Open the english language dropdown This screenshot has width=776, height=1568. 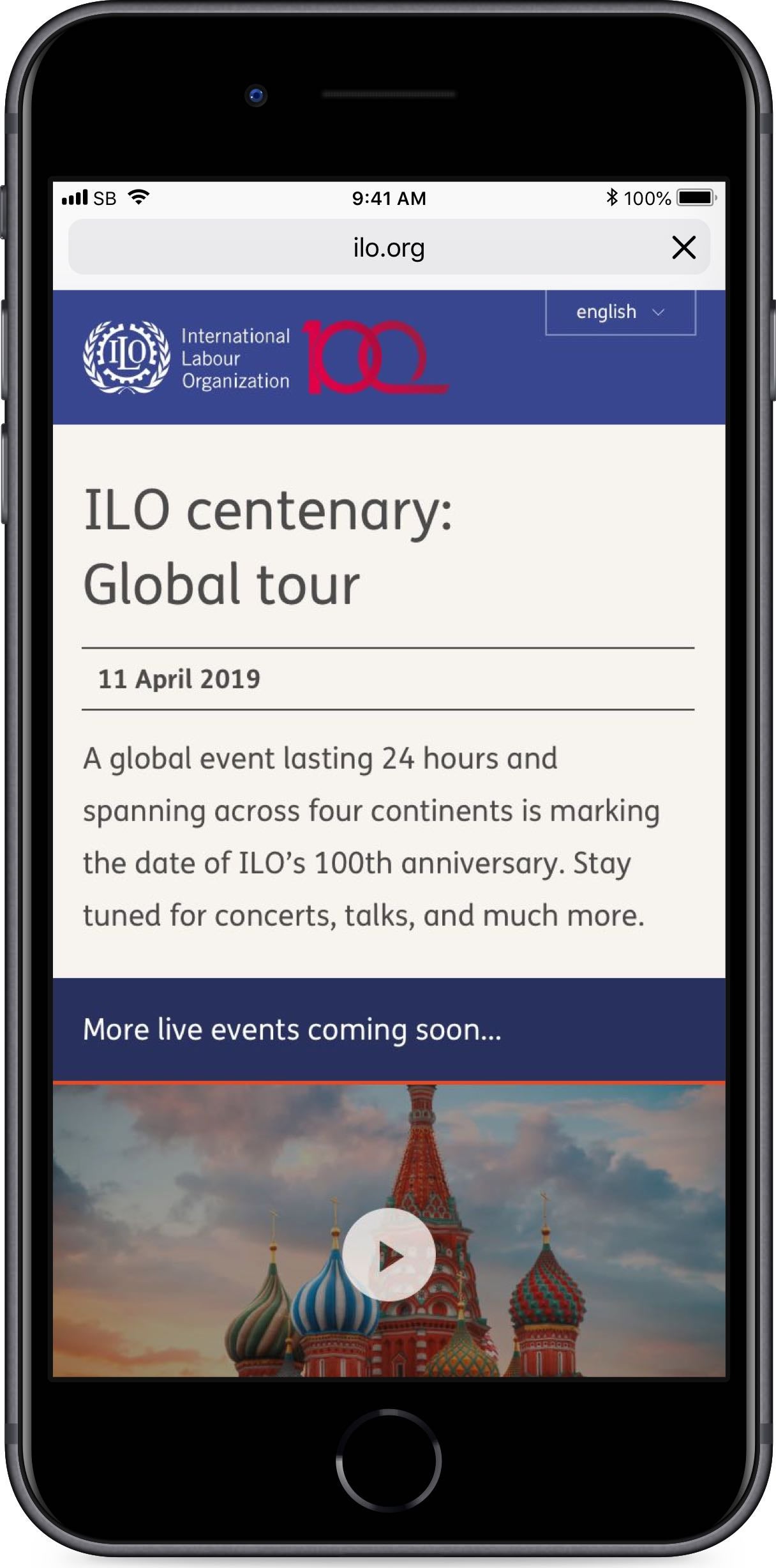620,312
